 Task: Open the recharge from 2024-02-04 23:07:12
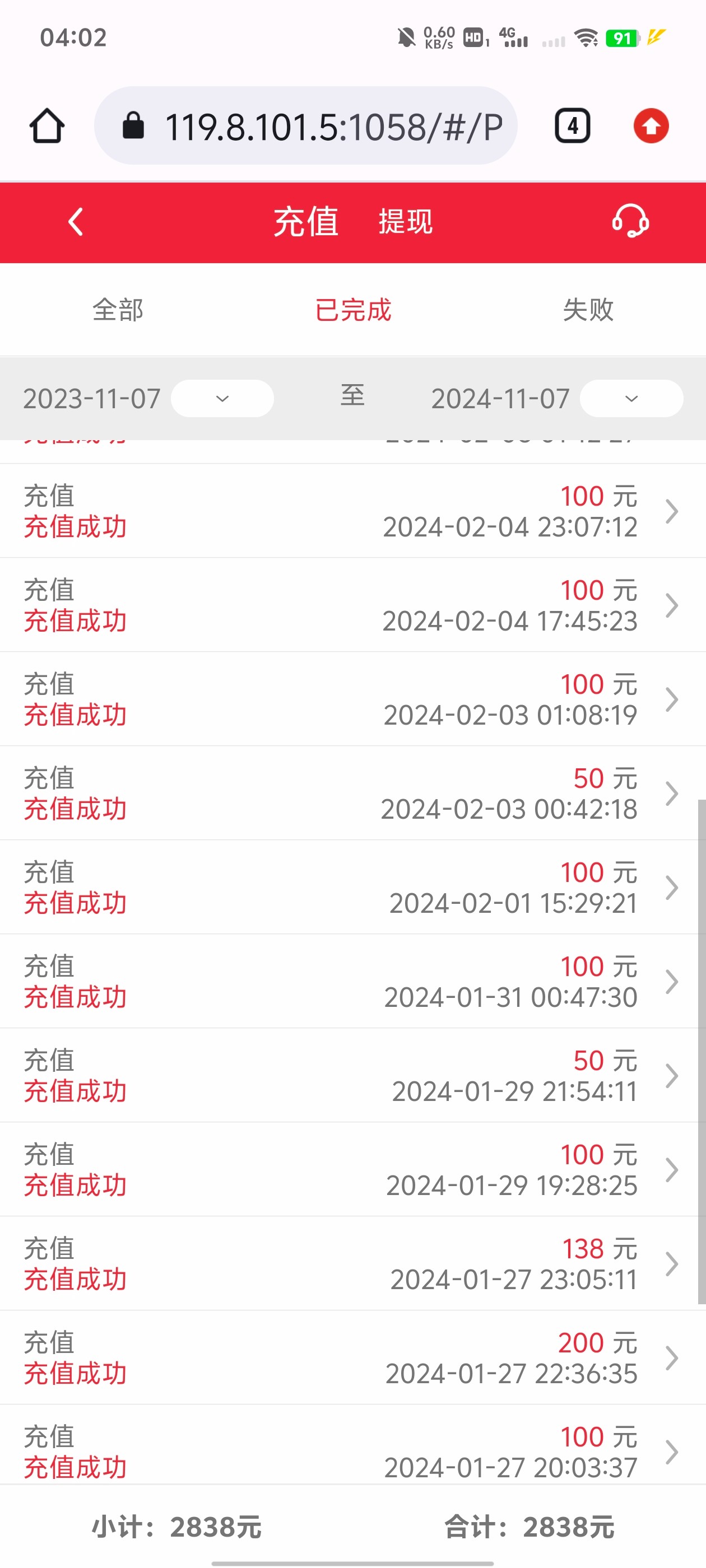[352, 511]
